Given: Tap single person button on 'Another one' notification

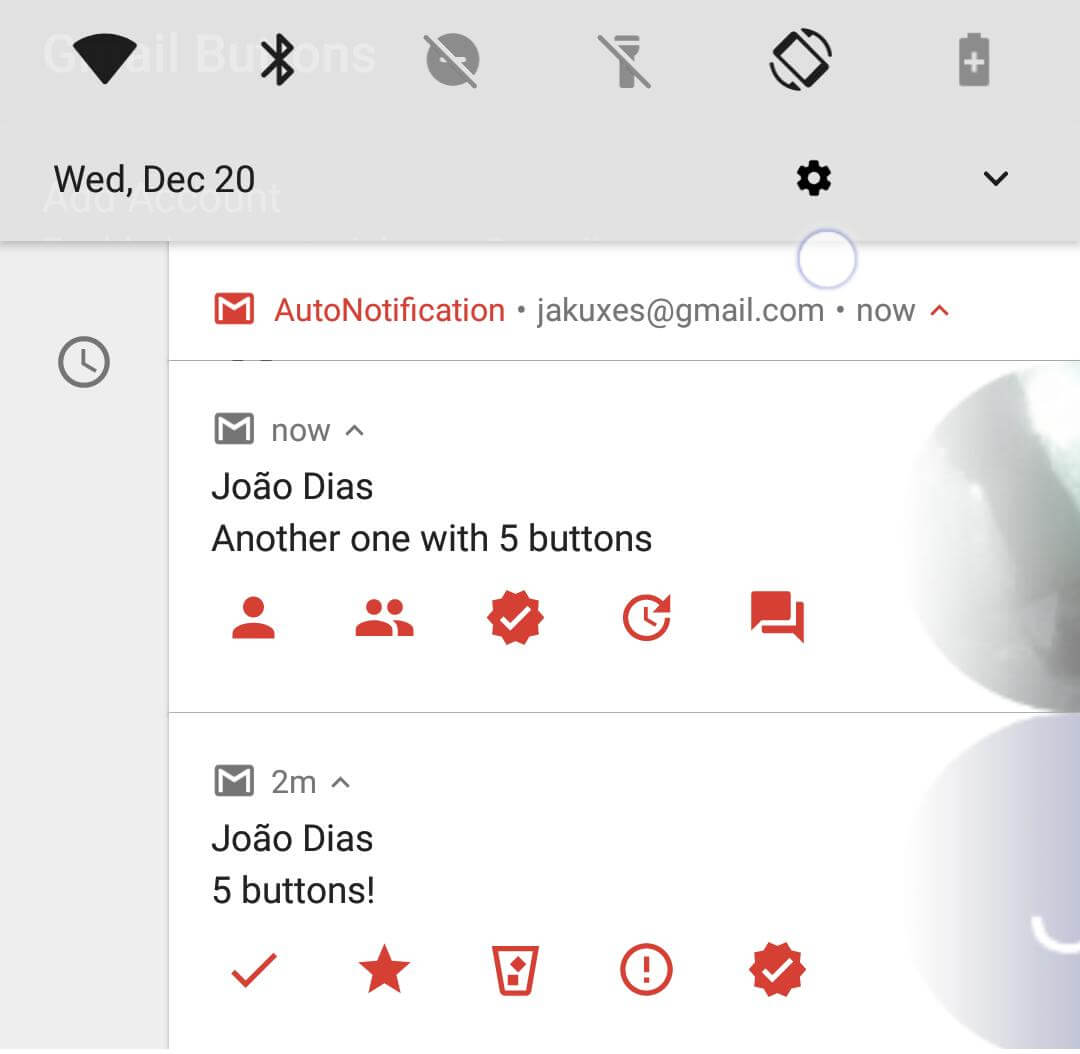Looking at the screenshot, I should coord(253,619).
